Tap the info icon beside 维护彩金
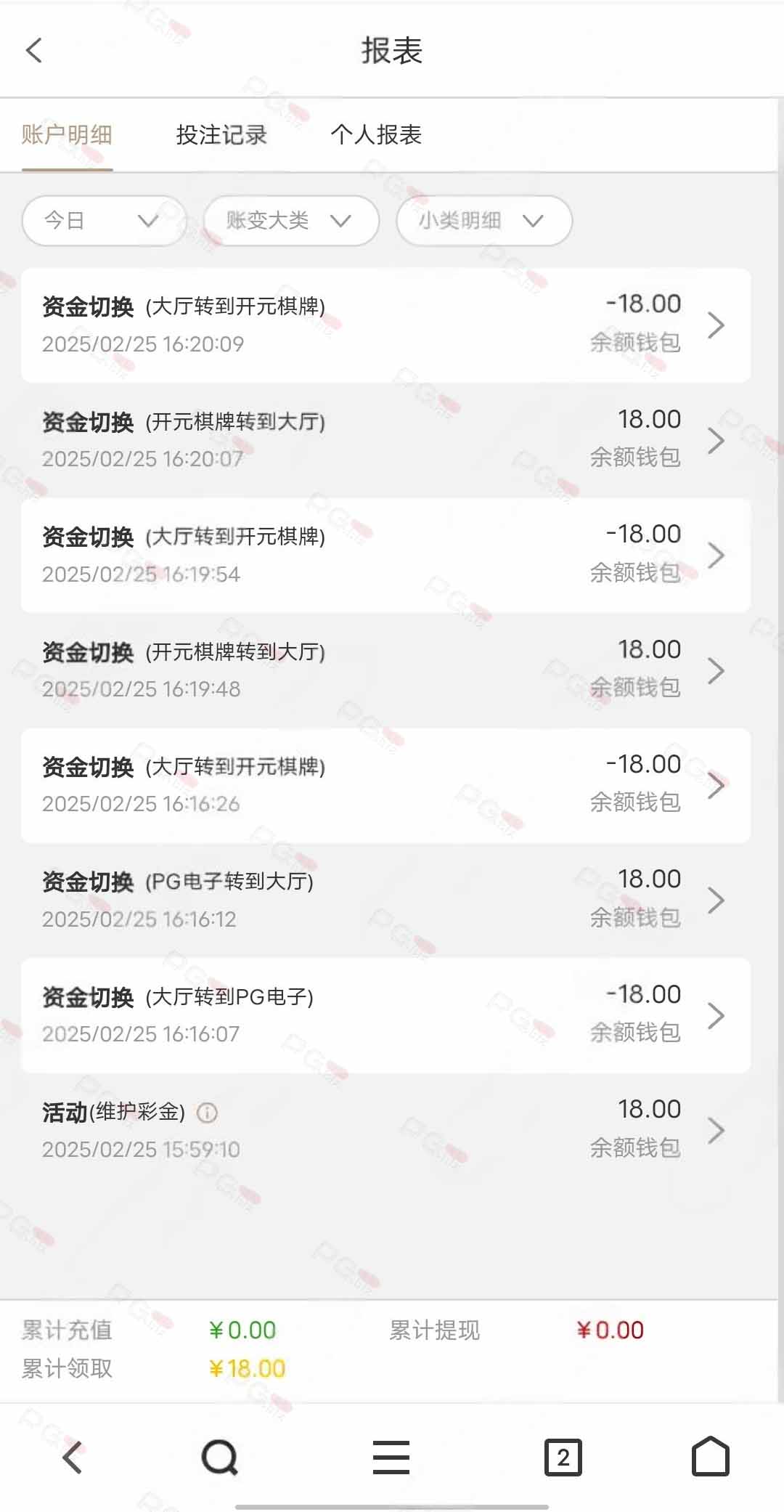The width and height of the screenshot is (784, 1512). click(207, 1113)
